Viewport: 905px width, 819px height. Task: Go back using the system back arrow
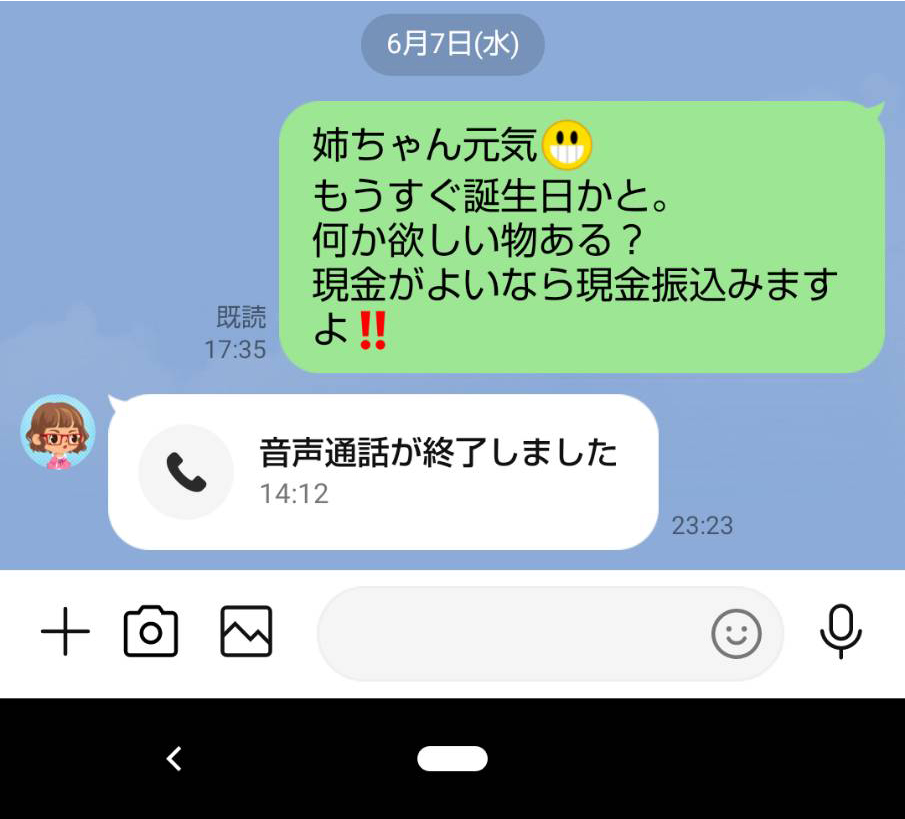point(174,759)
